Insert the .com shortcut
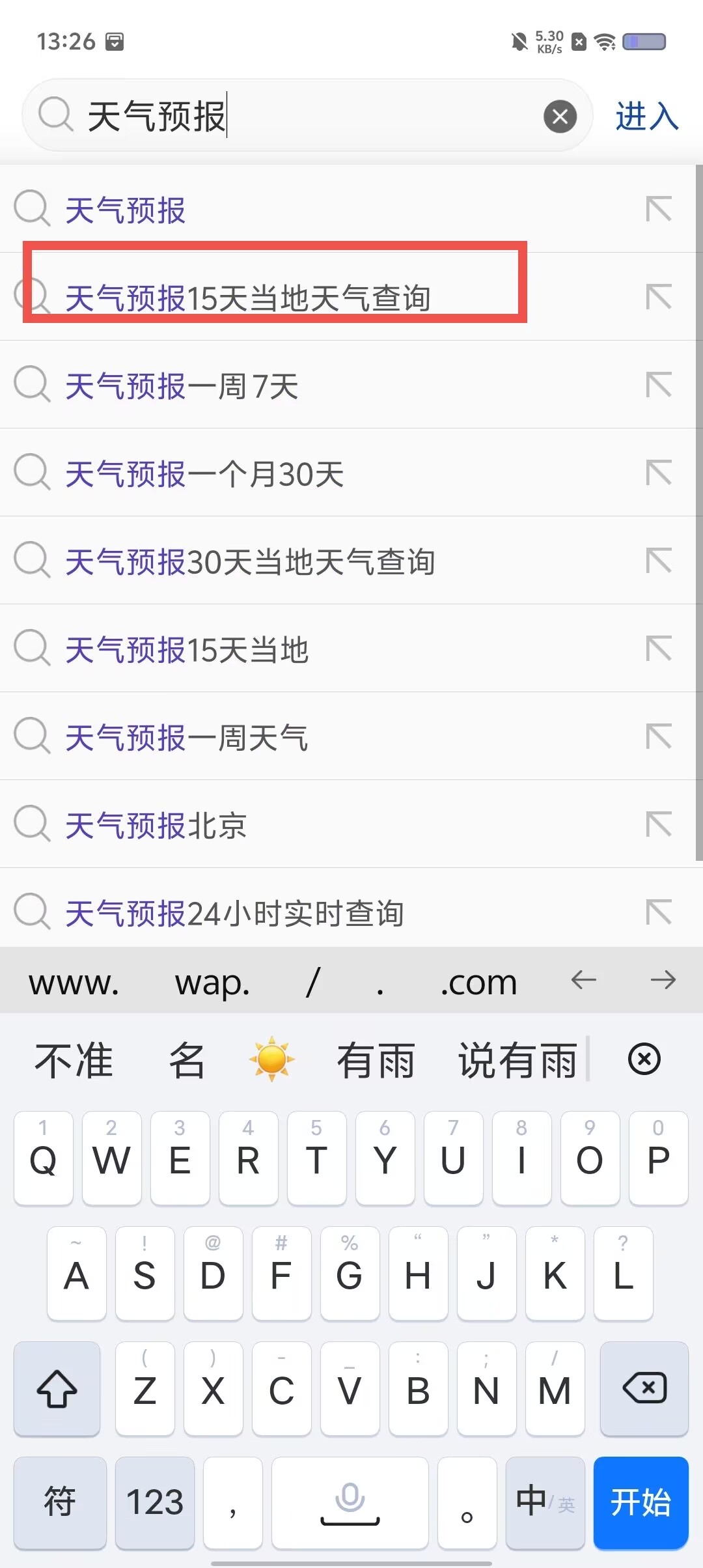The height and width of the screenshot is (1568, 703). coord(478,982)
